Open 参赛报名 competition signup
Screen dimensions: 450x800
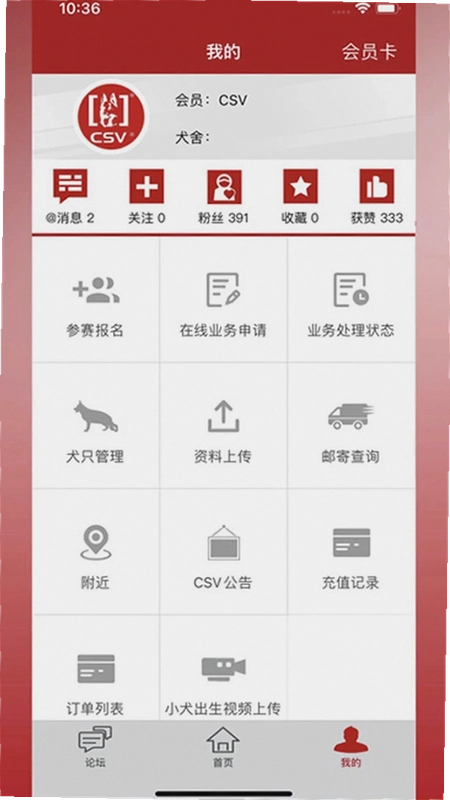click(x=95, y=300)
